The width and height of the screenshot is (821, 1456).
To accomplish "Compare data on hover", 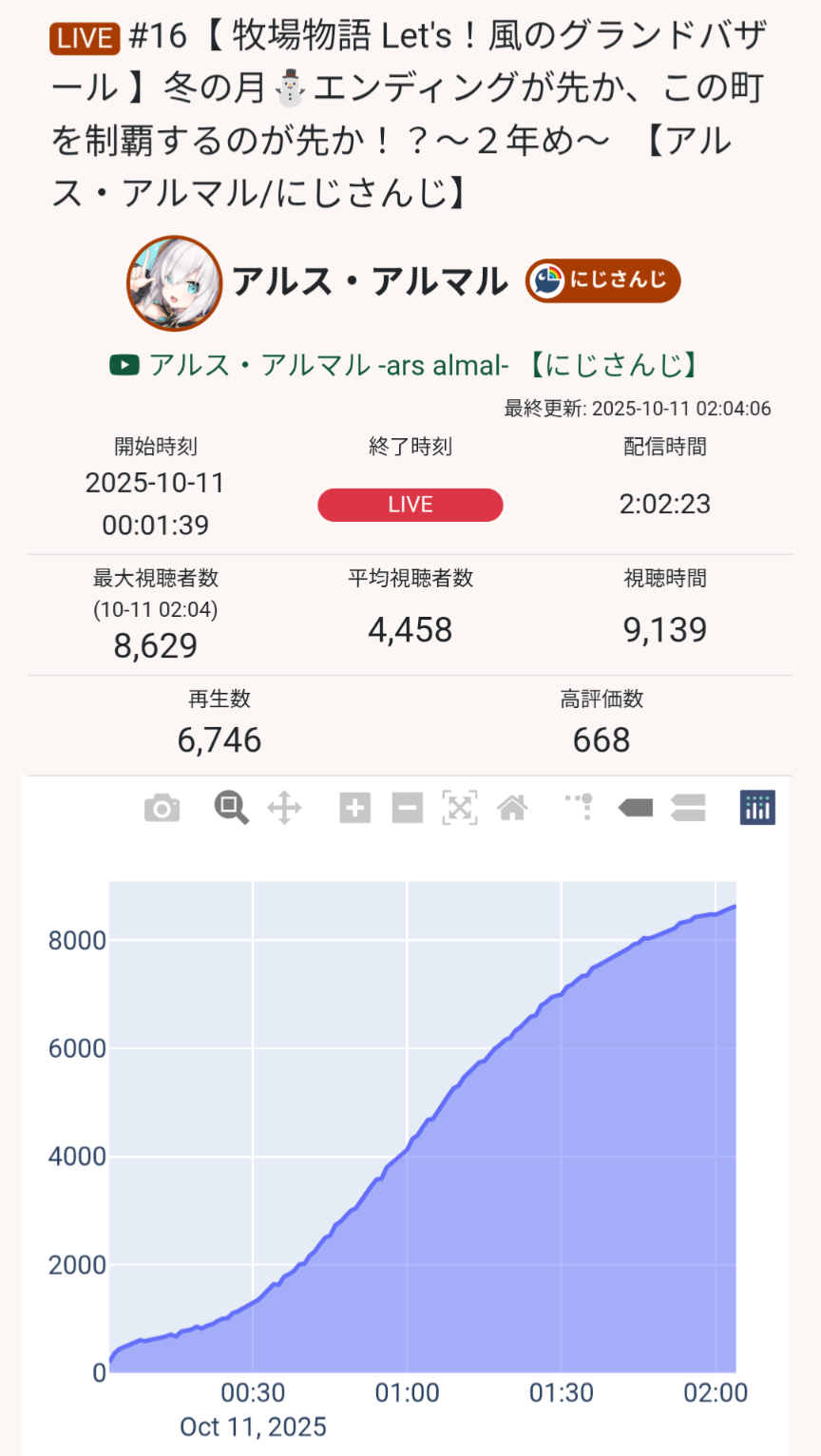I will click(x=688, y=808).
